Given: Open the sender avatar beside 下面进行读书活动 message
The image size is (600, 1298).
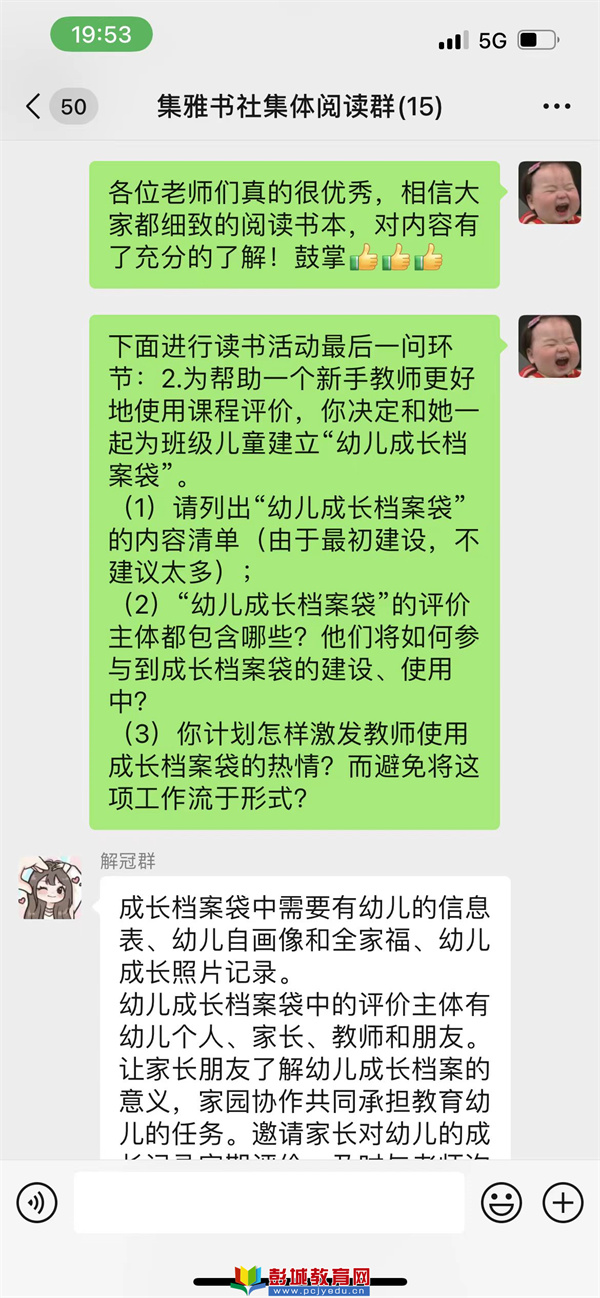Looking at the screenshot, I should [549, 346].
